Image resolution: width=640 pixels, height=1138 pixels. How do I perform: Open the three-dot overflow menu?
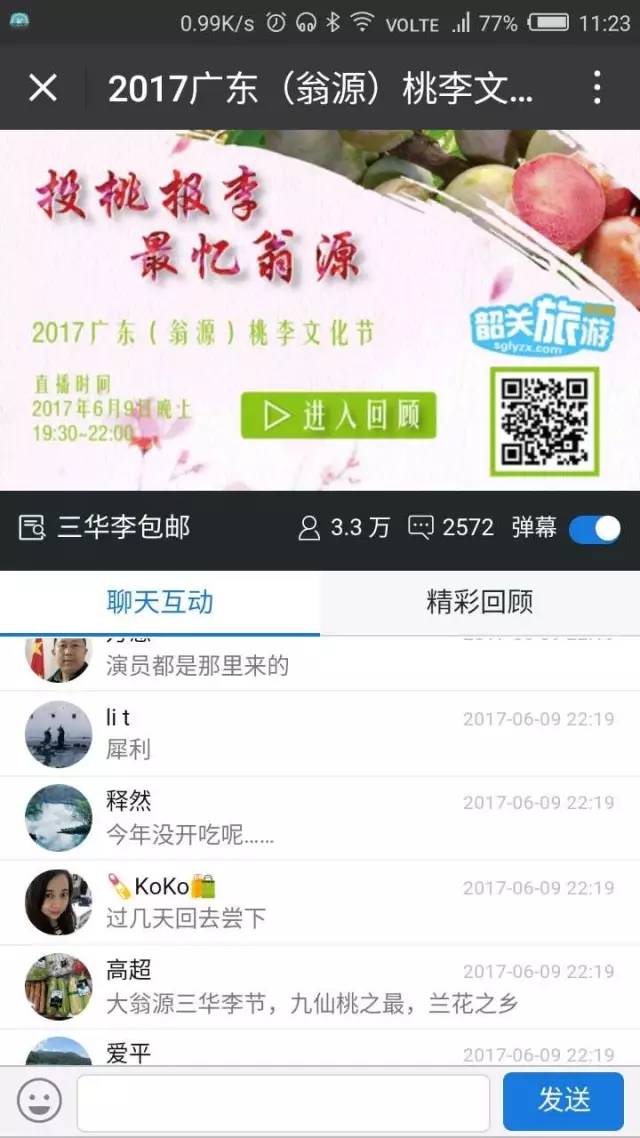[597, 88]
